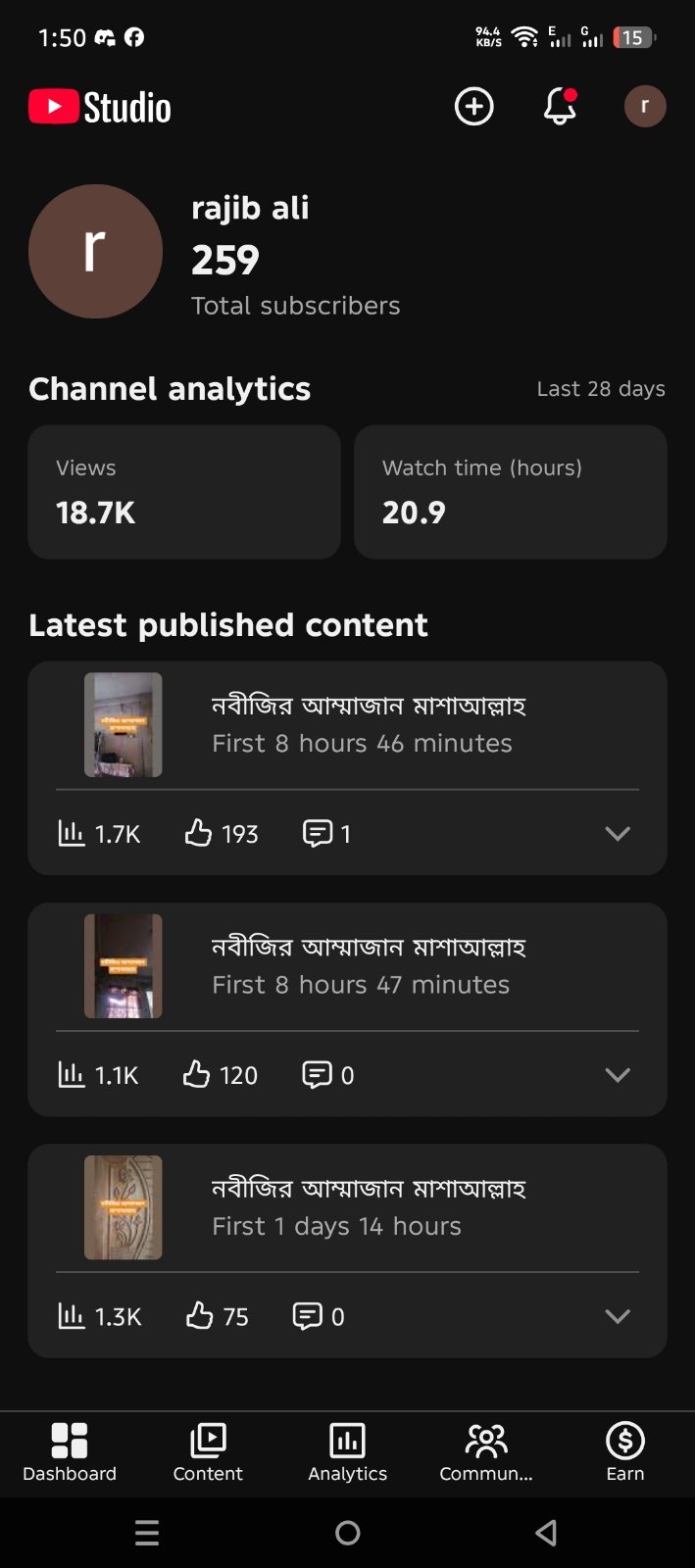Expand stats for the video with 75 likes
The height and width of the screenshot is (1568, 695).
coord(618,1316)
